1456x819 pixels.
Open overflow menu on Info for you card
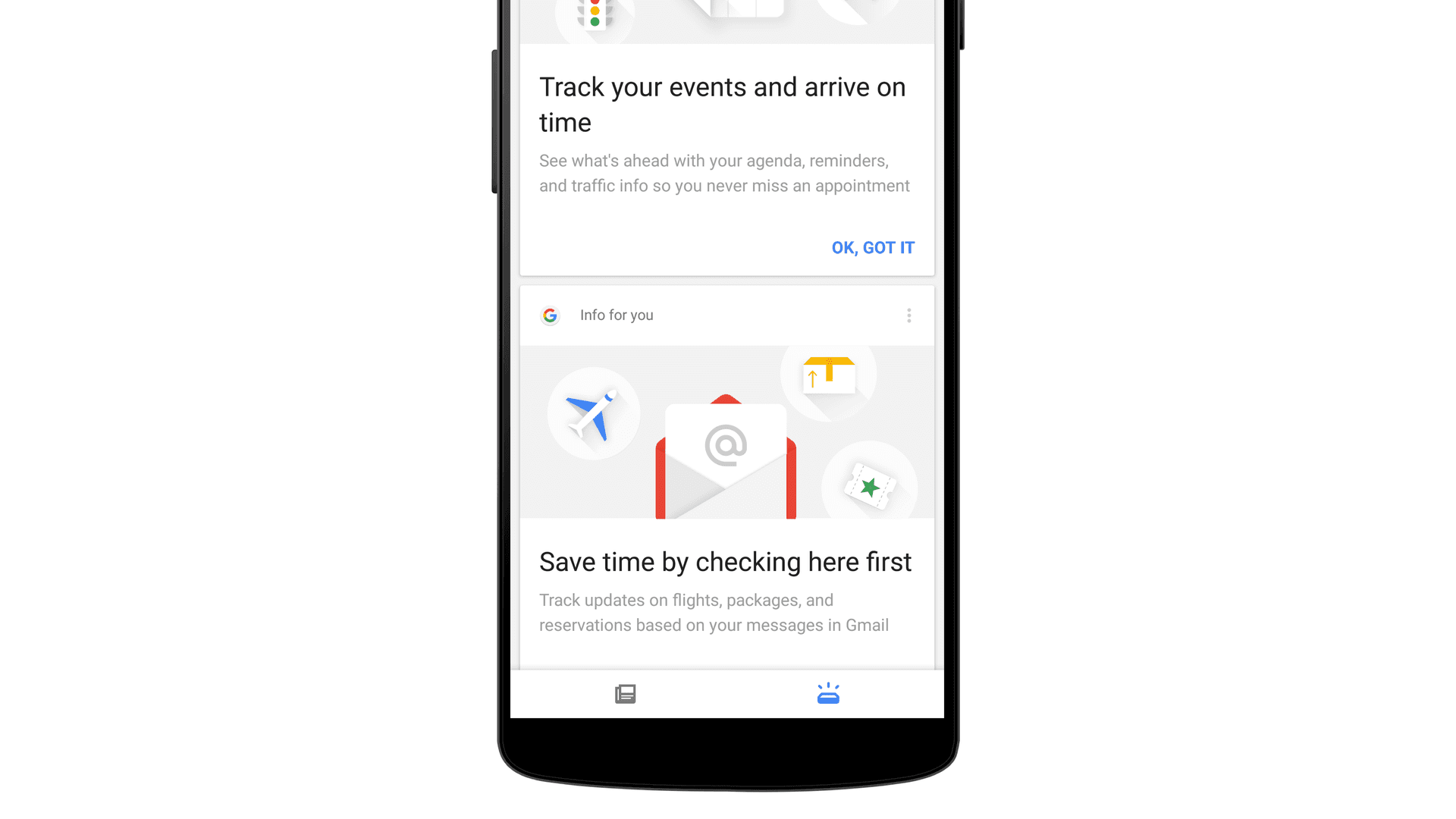pyautogui.click(x=908, y=315)
